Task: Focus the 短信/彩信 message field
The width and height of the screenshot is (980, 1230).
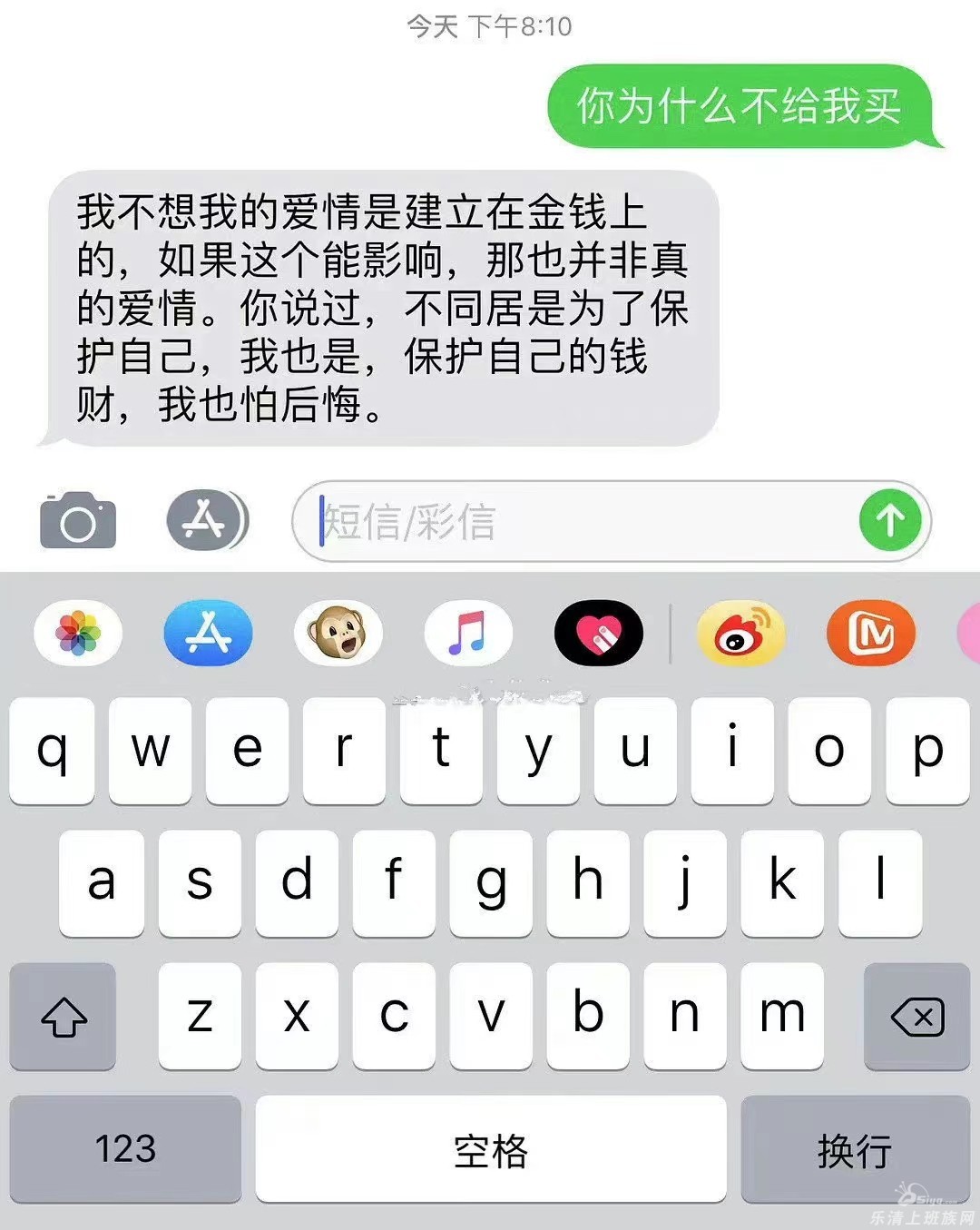Action: [581, 522]
